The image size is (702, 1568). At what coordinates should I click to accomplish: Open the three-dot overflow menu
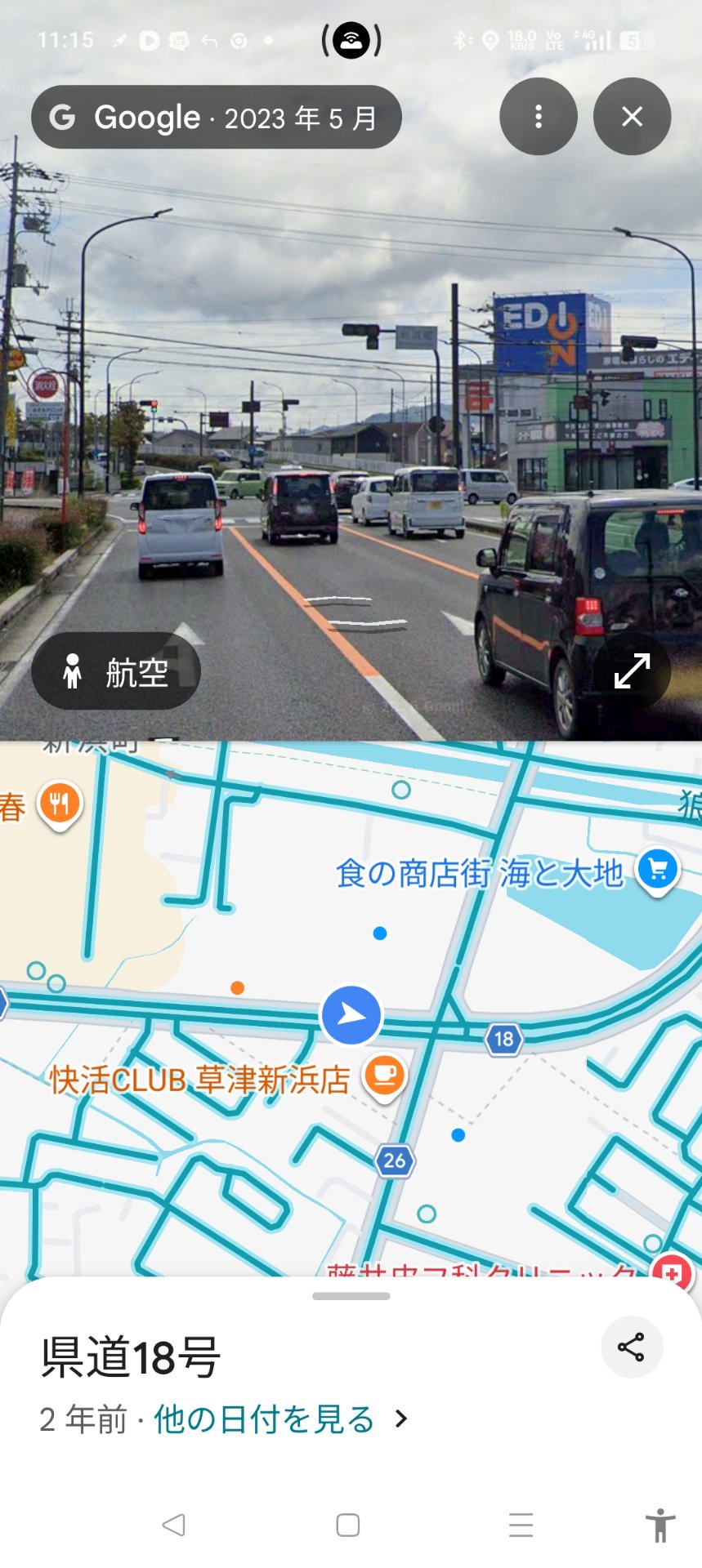[538, 117]
